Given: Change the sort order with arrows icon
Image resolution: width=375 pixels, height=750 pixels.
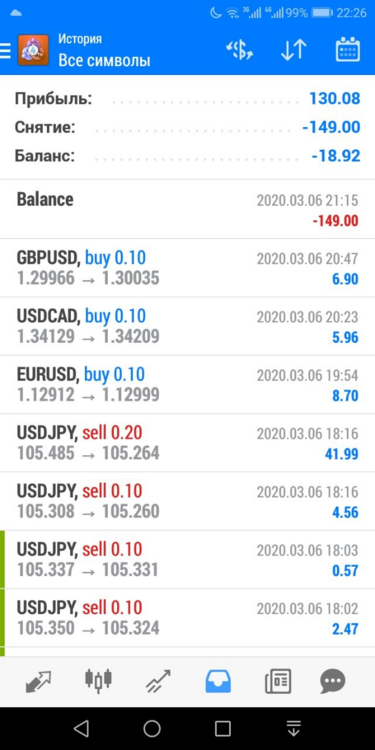Looking at the screenshot, I should click(293, 50).
